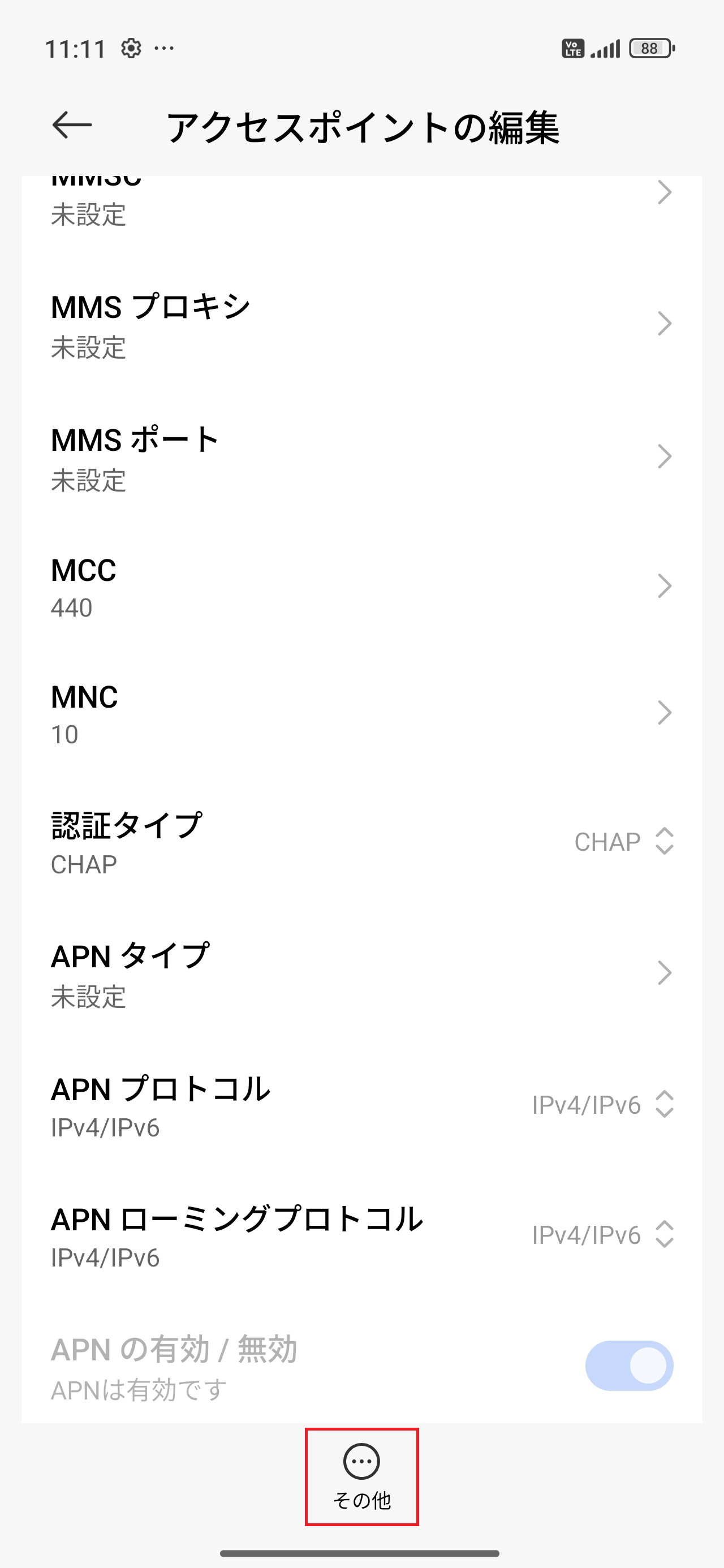Expand the MNC entry chevron
Image resolution: width=724 pixels, height=1568 pixels.
point(666,712)
